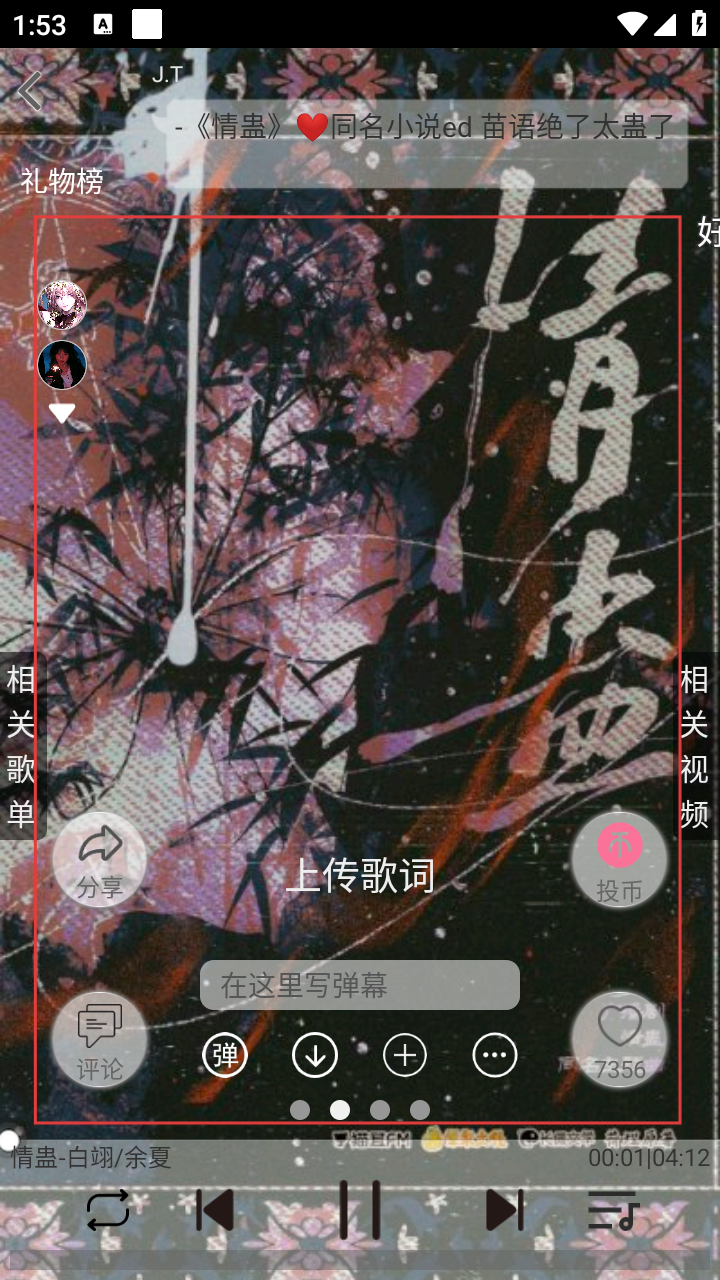Like the song with the heart button

[619, 1040]
